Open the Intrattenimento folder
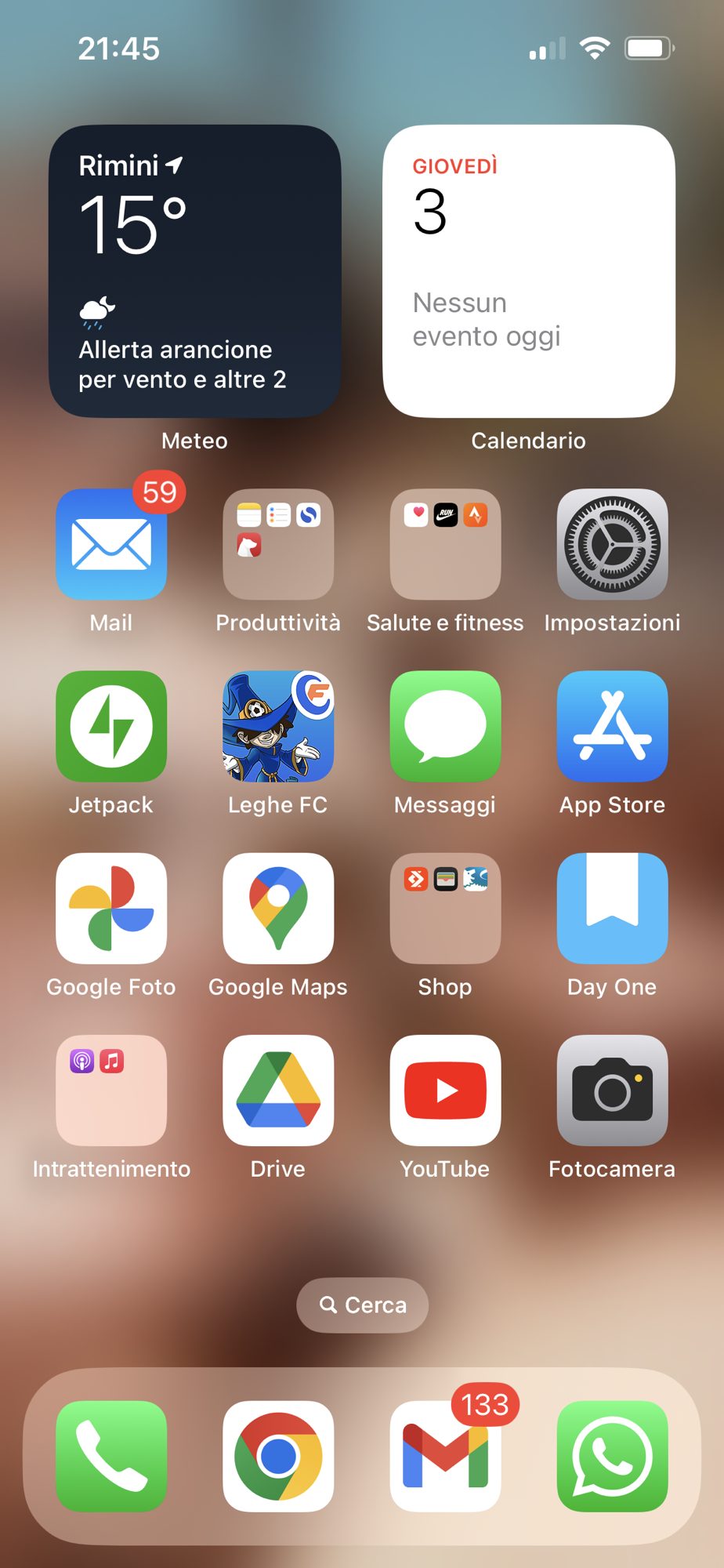Image resolution: width=724 pixels, height=1568 pixels. coord(111,1090)
